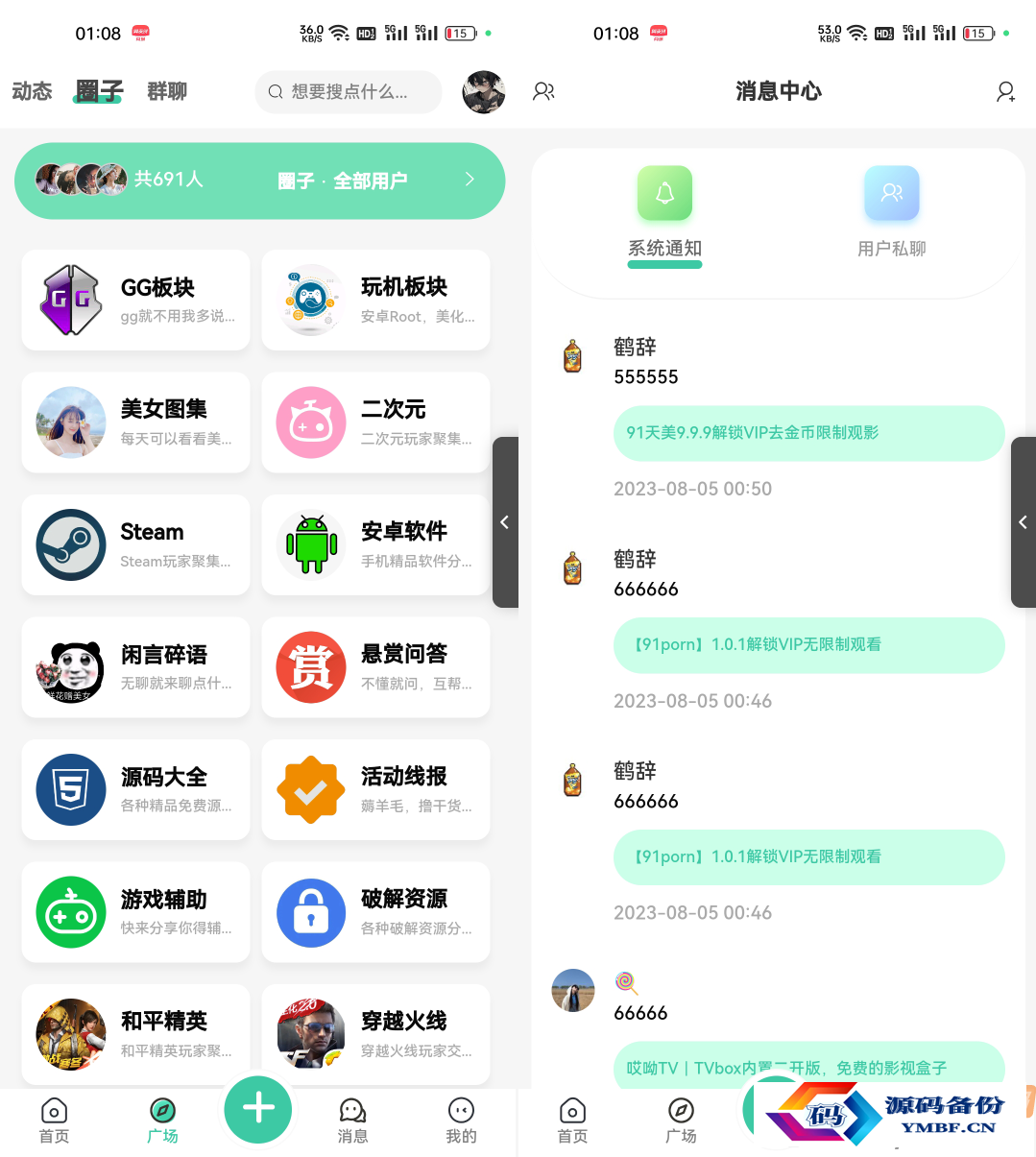Screen dimensions: 1036x1157
Task: Open the 源码大全 circle
Action: tap(135, 789)
